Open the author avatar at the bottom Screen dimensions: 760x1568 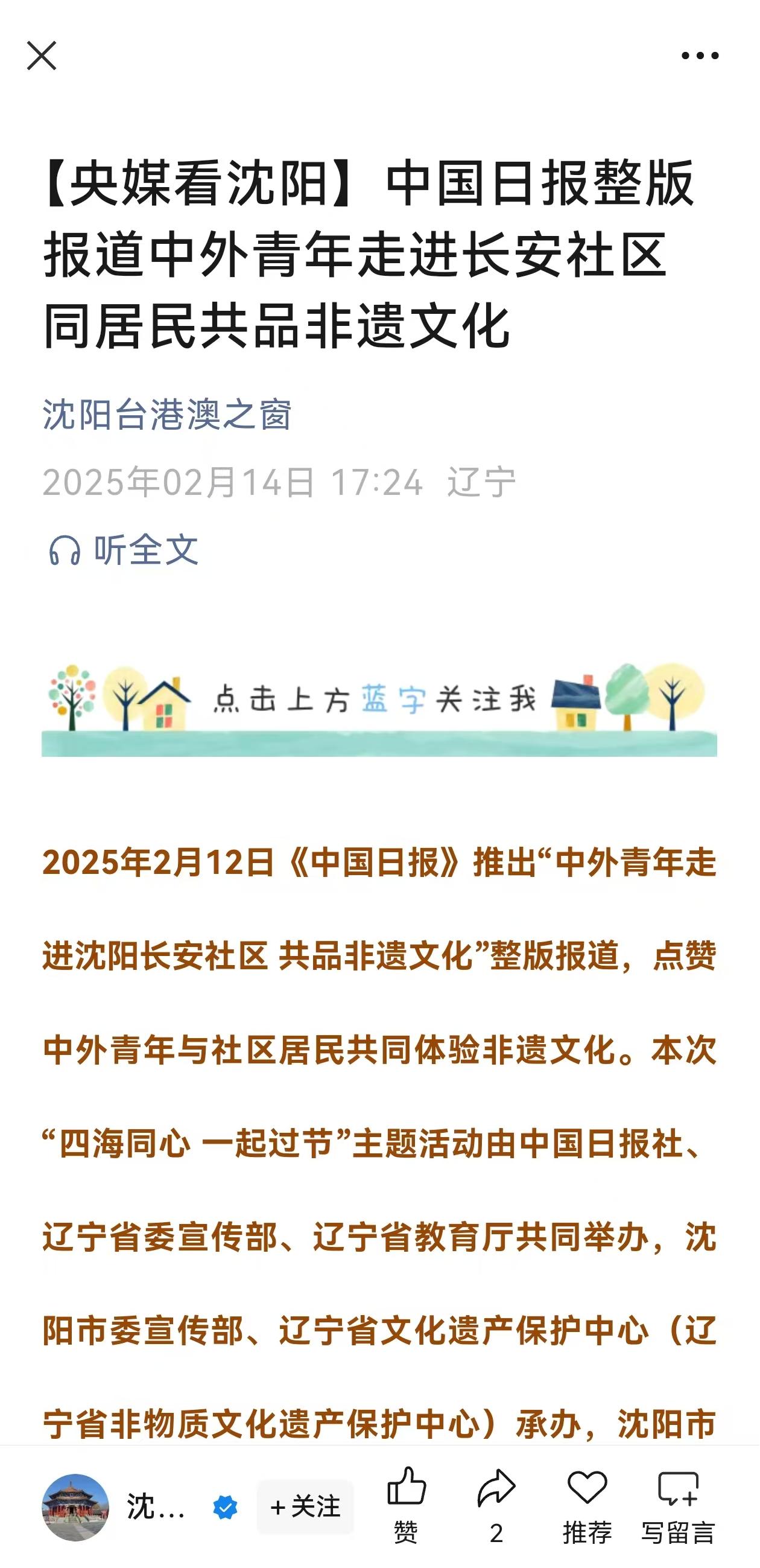[x=75, y=1507]
